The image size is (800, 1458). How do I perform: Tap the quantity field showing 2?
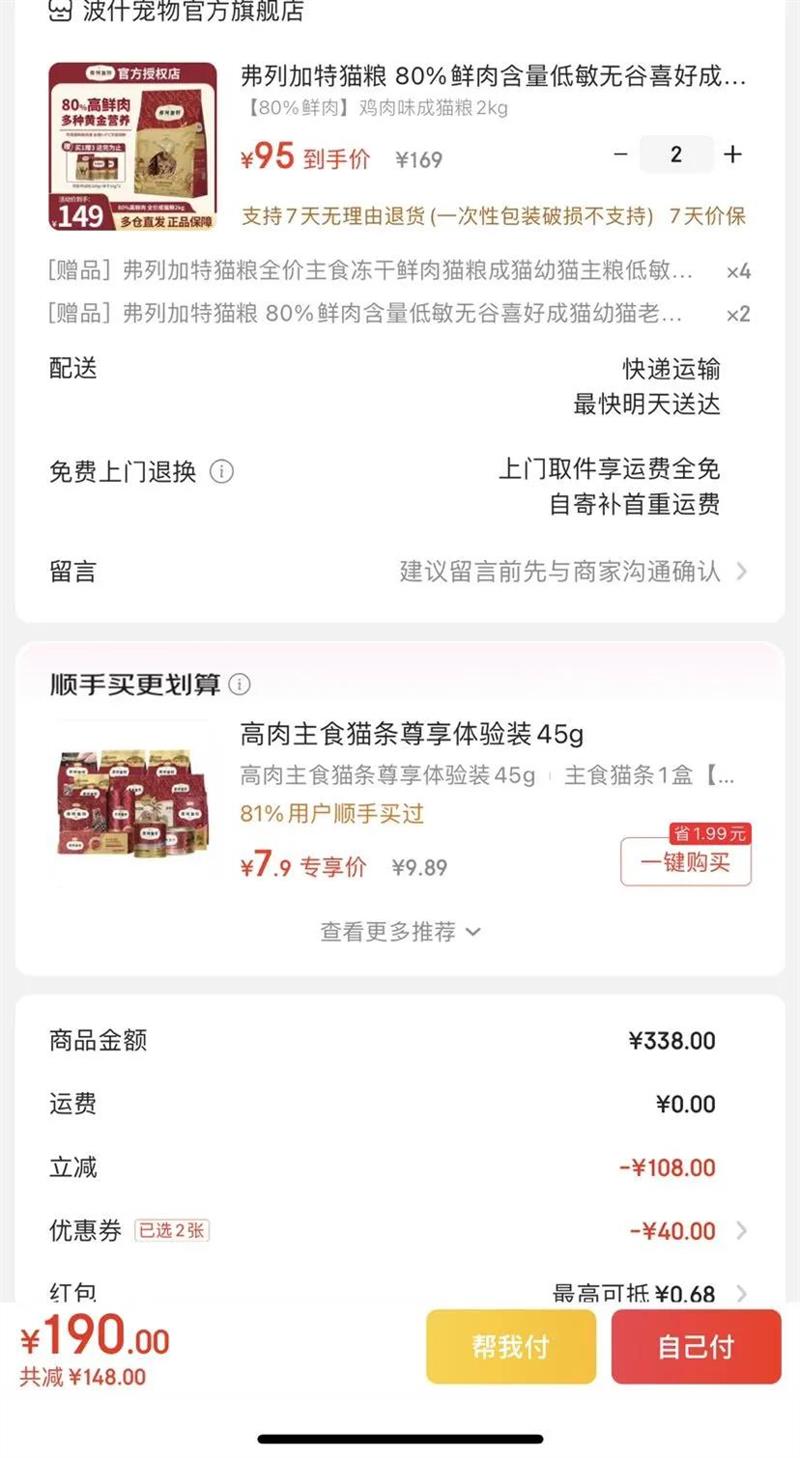click(x=676, y=155)
